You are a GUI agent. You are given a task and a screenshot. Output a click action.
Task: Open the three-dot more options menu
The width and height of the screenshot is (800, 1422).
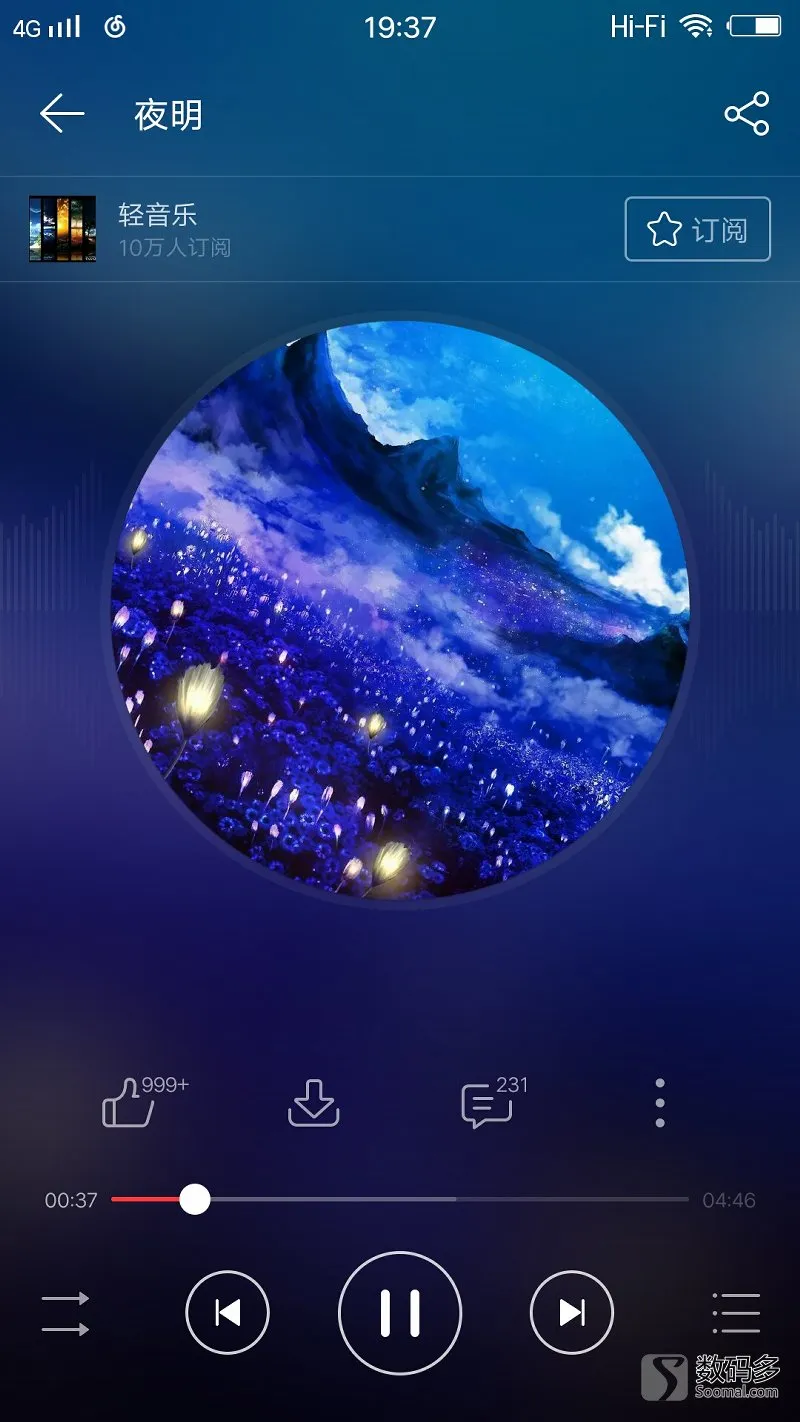click(660, 1103)
